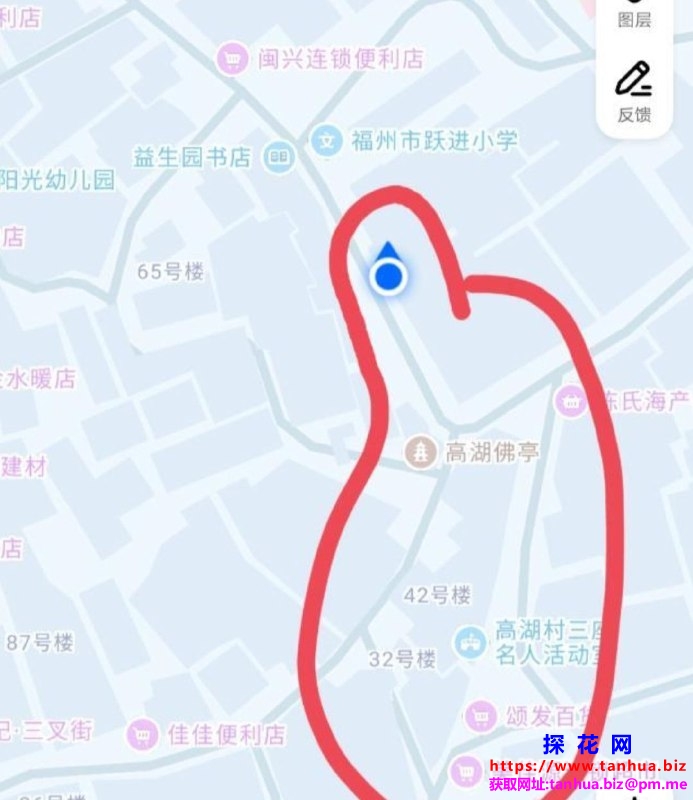Open 闽兴连锁便利店 store marker

click(x=233, y=60)
